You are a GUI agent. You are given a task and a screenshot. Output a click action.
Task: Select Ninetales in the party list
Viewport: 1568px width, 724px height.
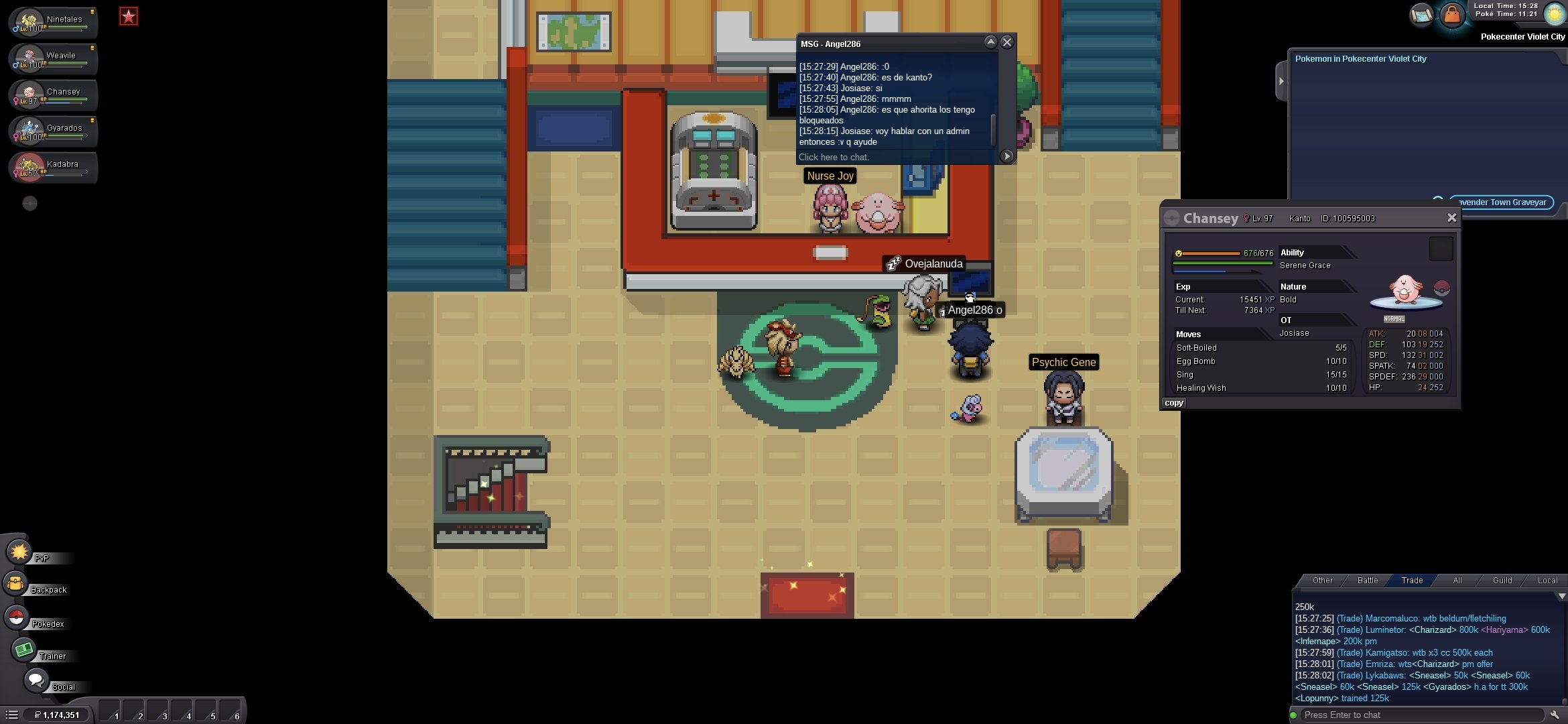pyautogui.click(x=54, y=23)
